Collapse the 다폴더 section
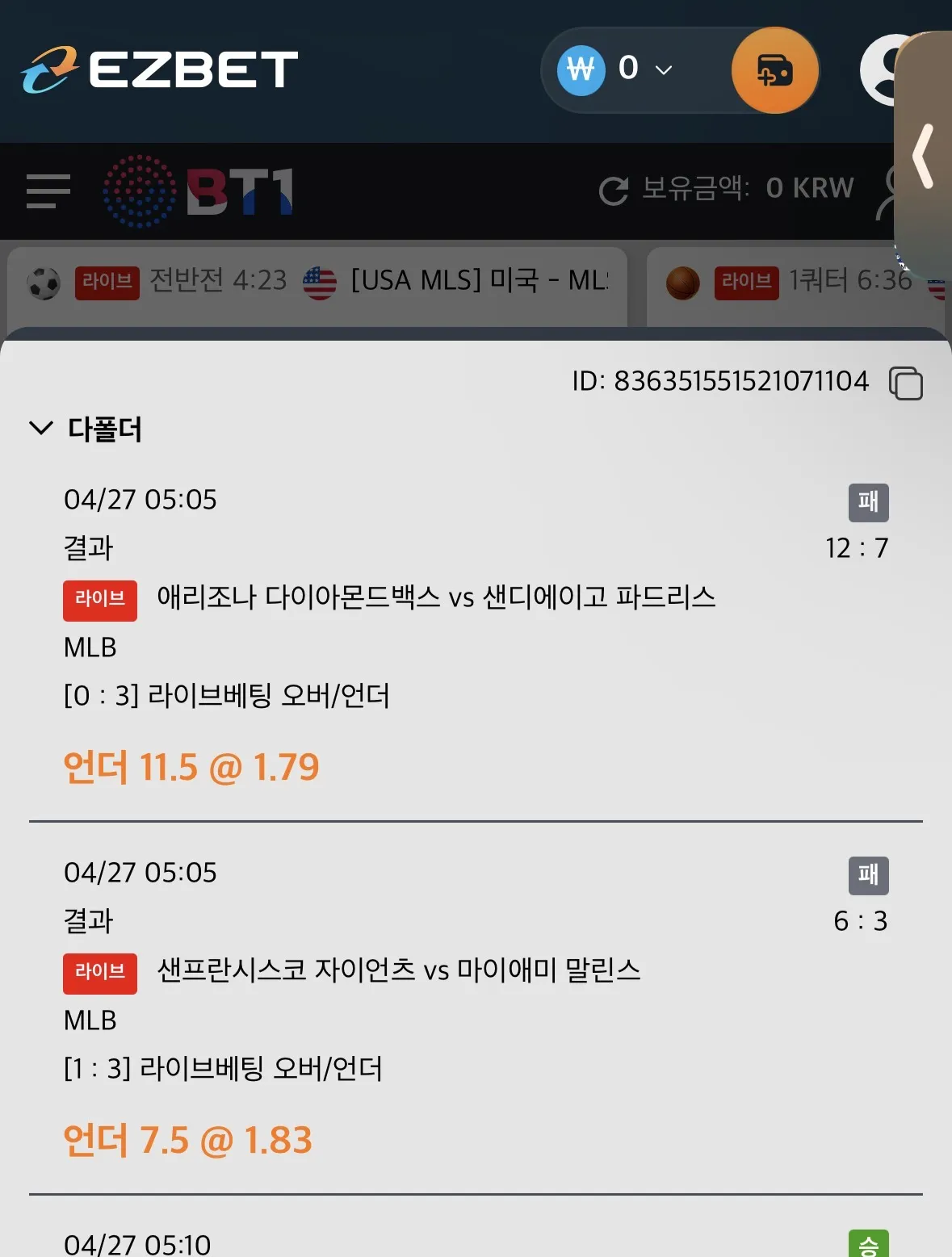 41,428
